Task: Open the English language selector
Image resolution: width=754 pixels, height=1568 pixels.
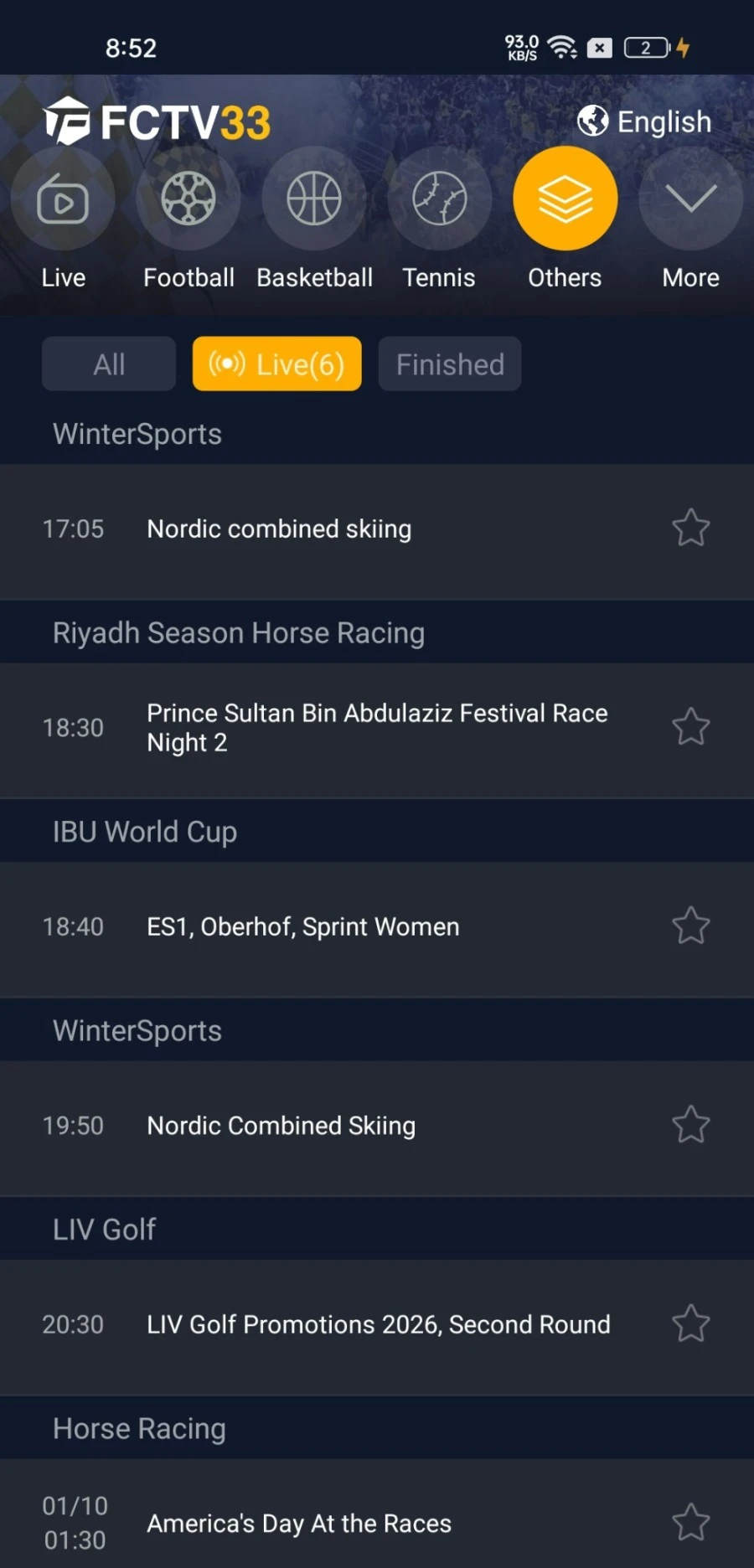Action: (x=663, y=121)
